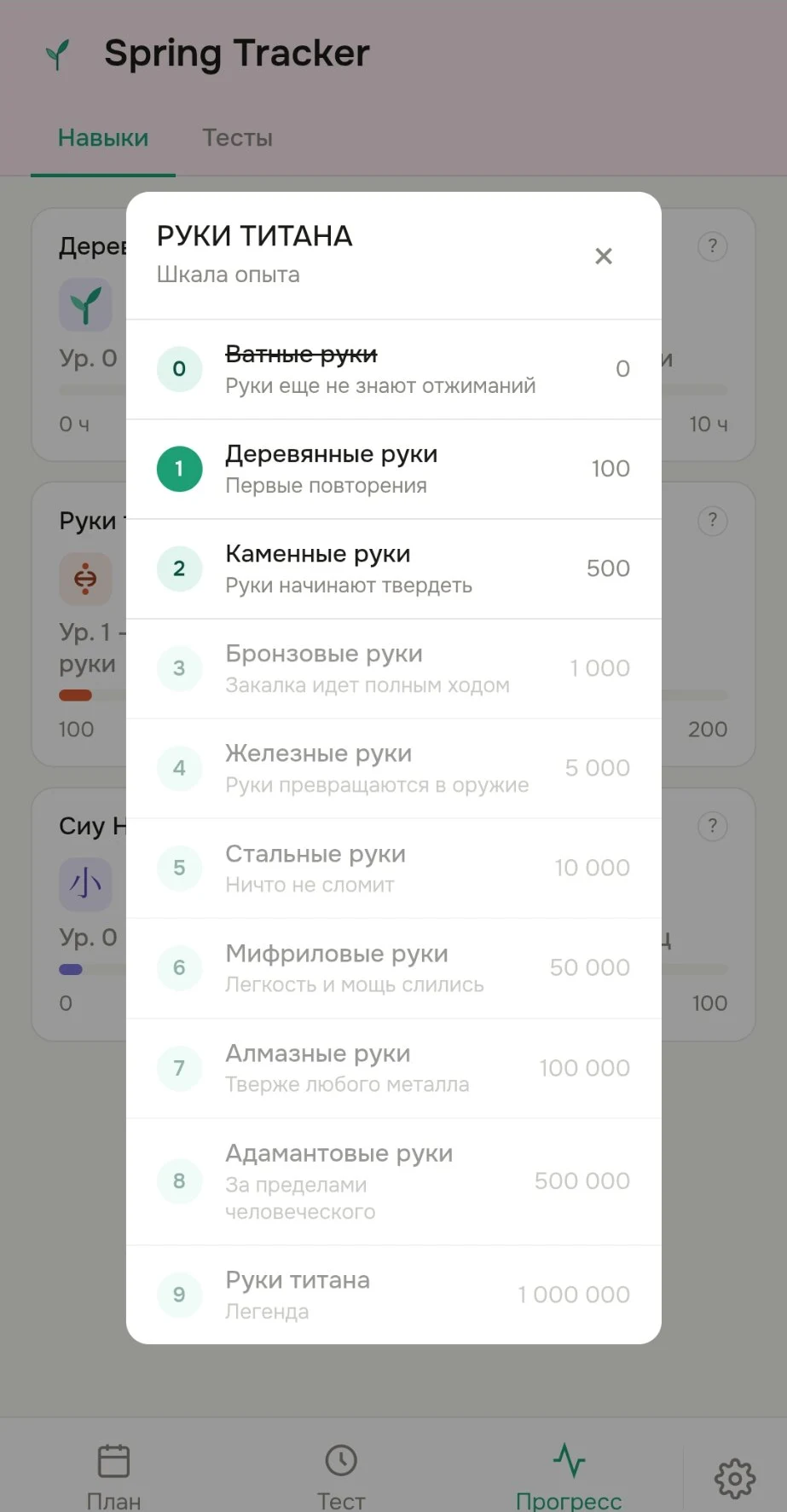Screen dimensions: 787x1512
Task: Switch to the Тесты tab
Action: tap(237, 137)
